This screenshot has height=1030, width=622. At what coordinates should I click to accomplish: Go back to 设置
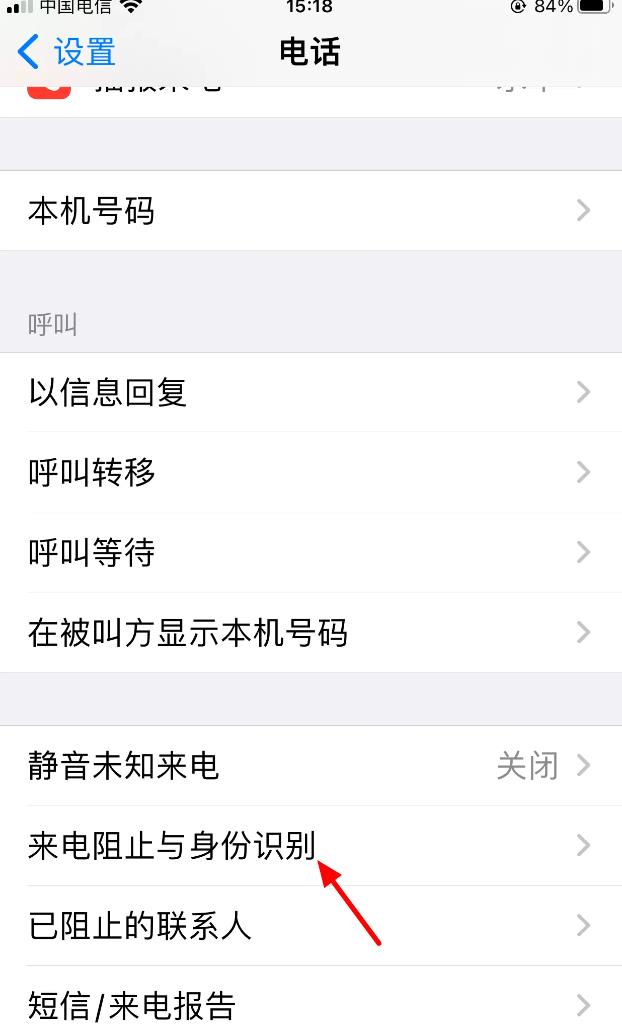pos(66,51)
